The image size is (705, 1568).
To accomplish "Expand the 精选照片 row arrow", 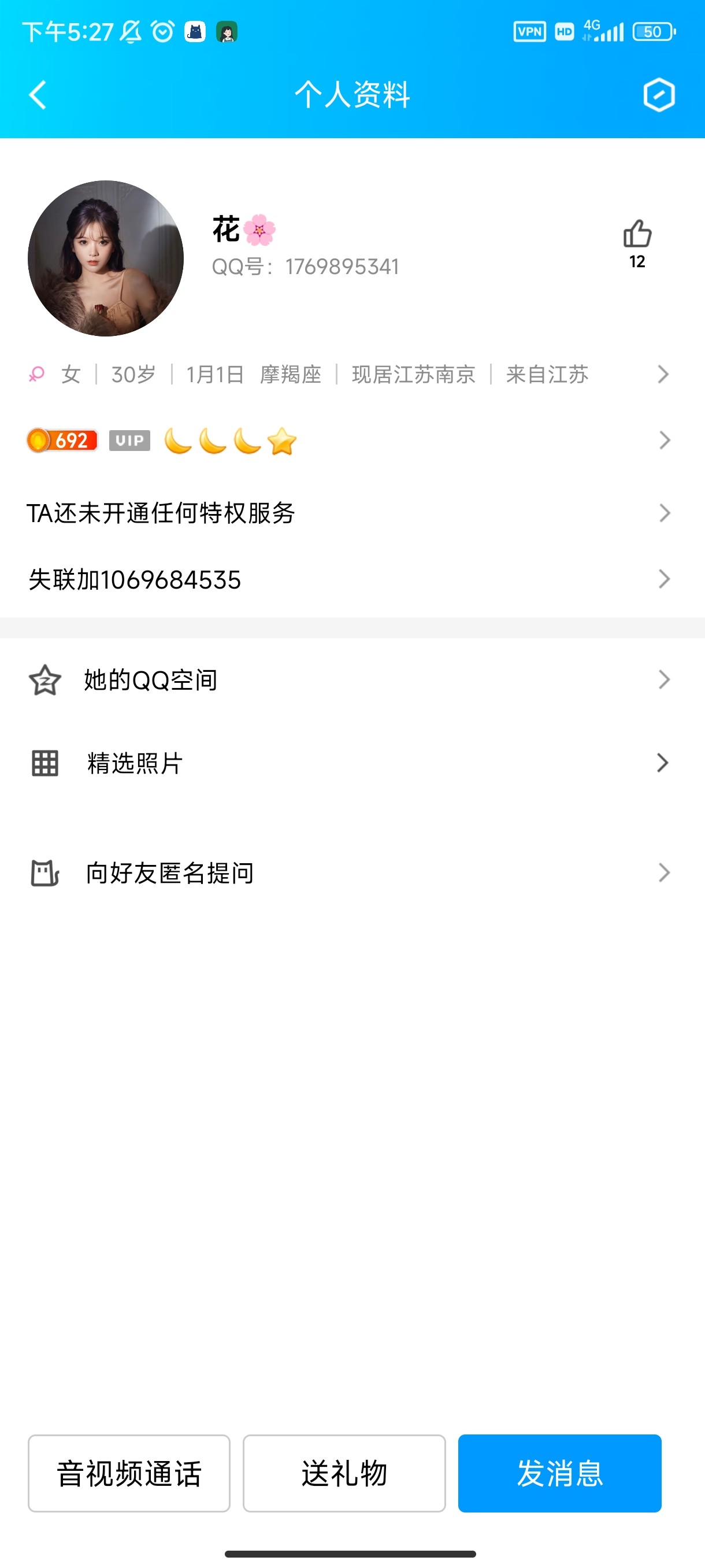I will coord(663,762).
